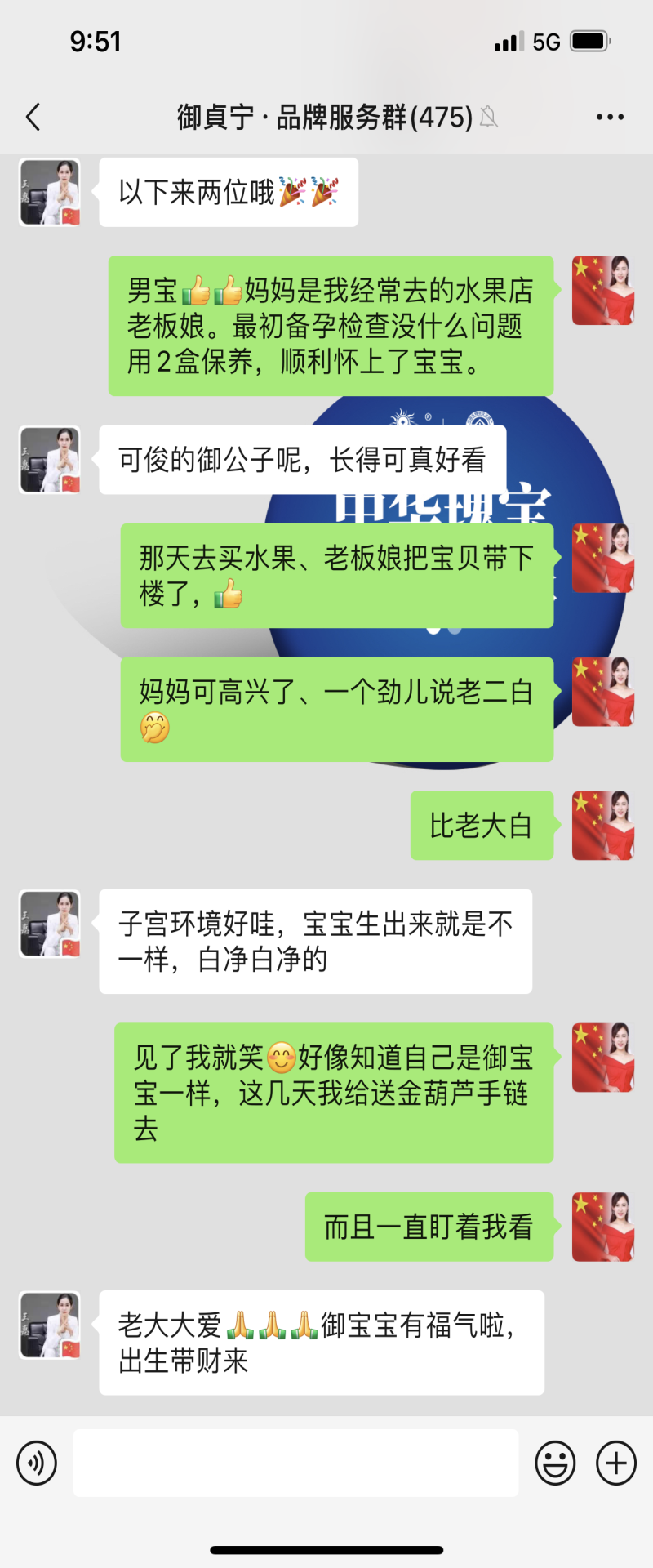Open avatar beside 而且一直盯着我看 message
653x1568 pixels.
coord(603,1227)
